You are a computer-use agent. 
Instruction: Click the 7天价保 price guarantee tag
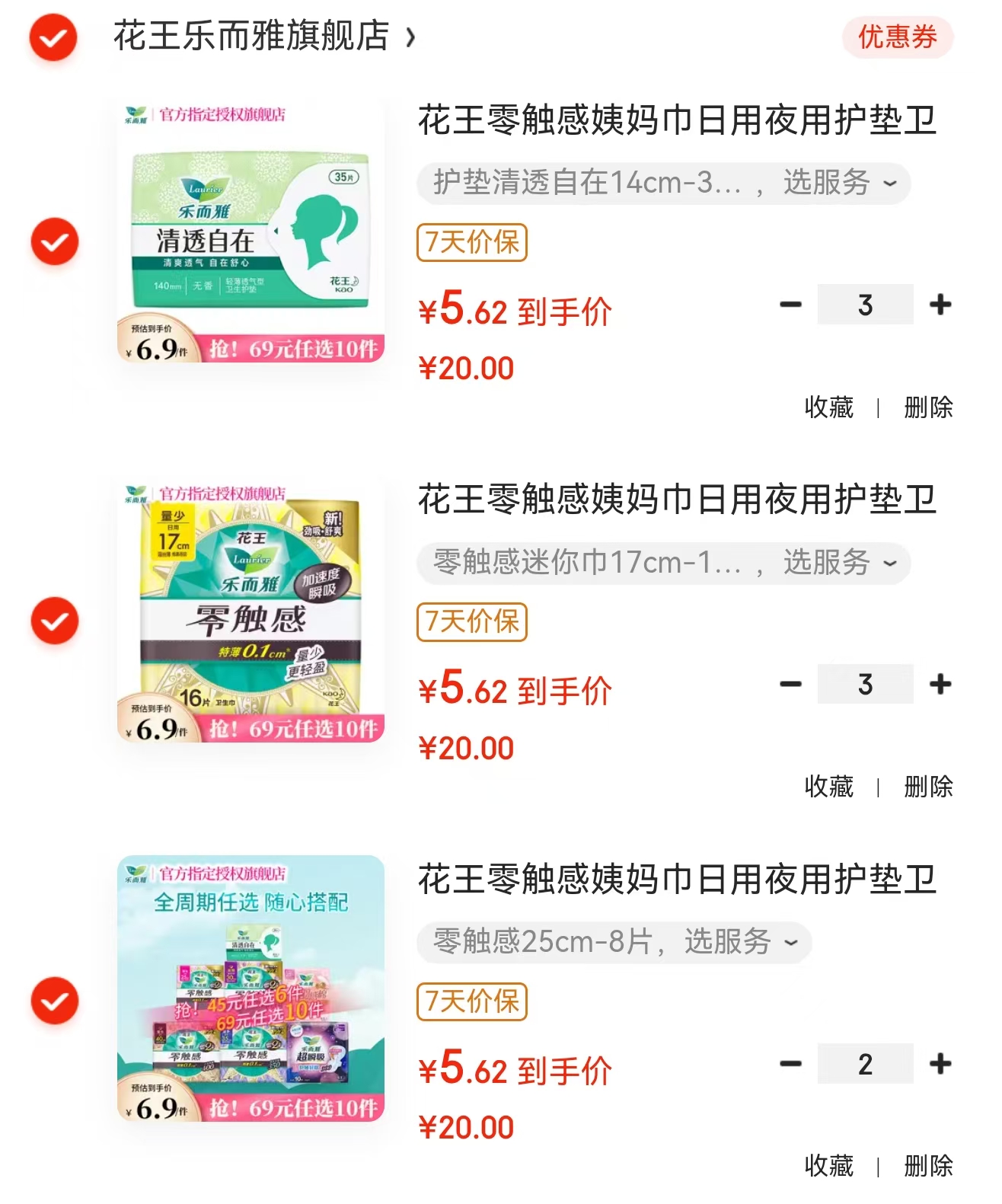click(471, 242)
